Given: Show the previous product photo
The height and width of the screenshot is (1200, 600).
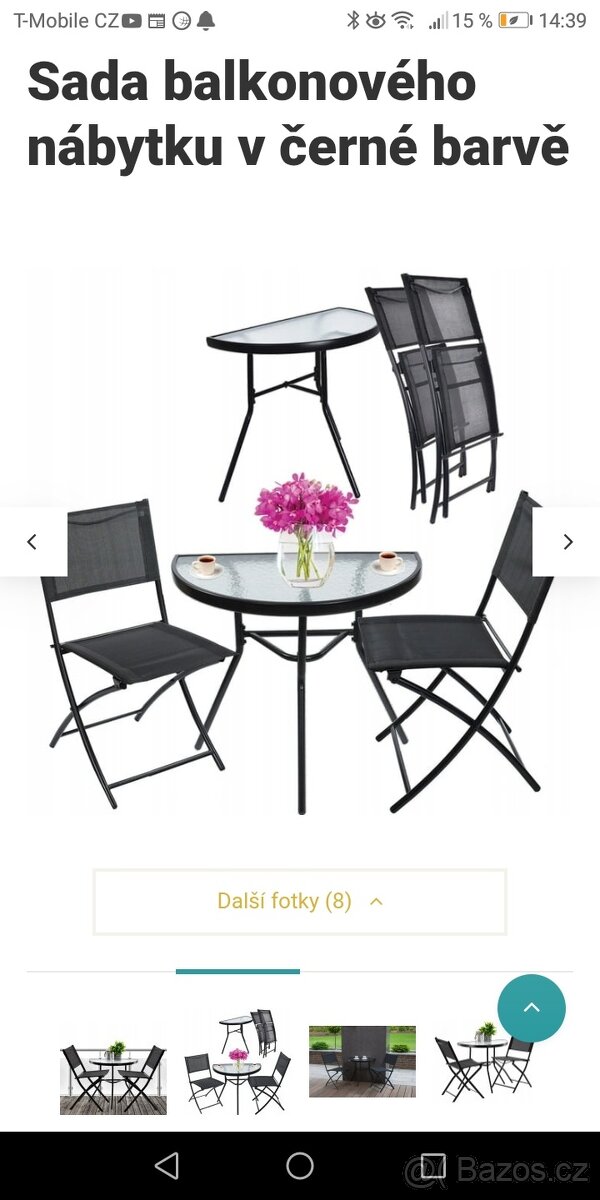Looking at the screenshot, I should 31,541.
